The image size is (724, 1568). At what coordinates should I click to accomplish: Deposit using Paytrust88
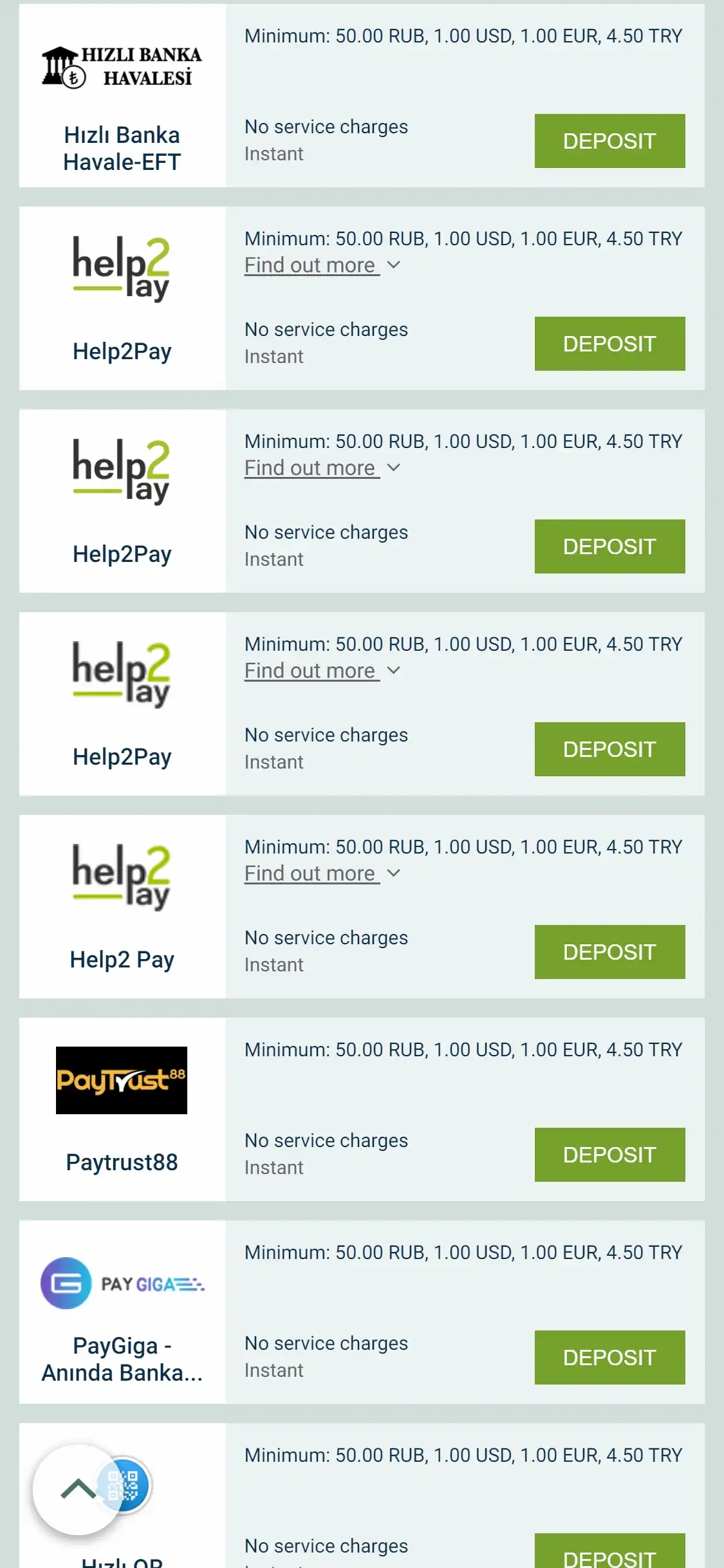pyautogui.click(x=609, y=1154)
